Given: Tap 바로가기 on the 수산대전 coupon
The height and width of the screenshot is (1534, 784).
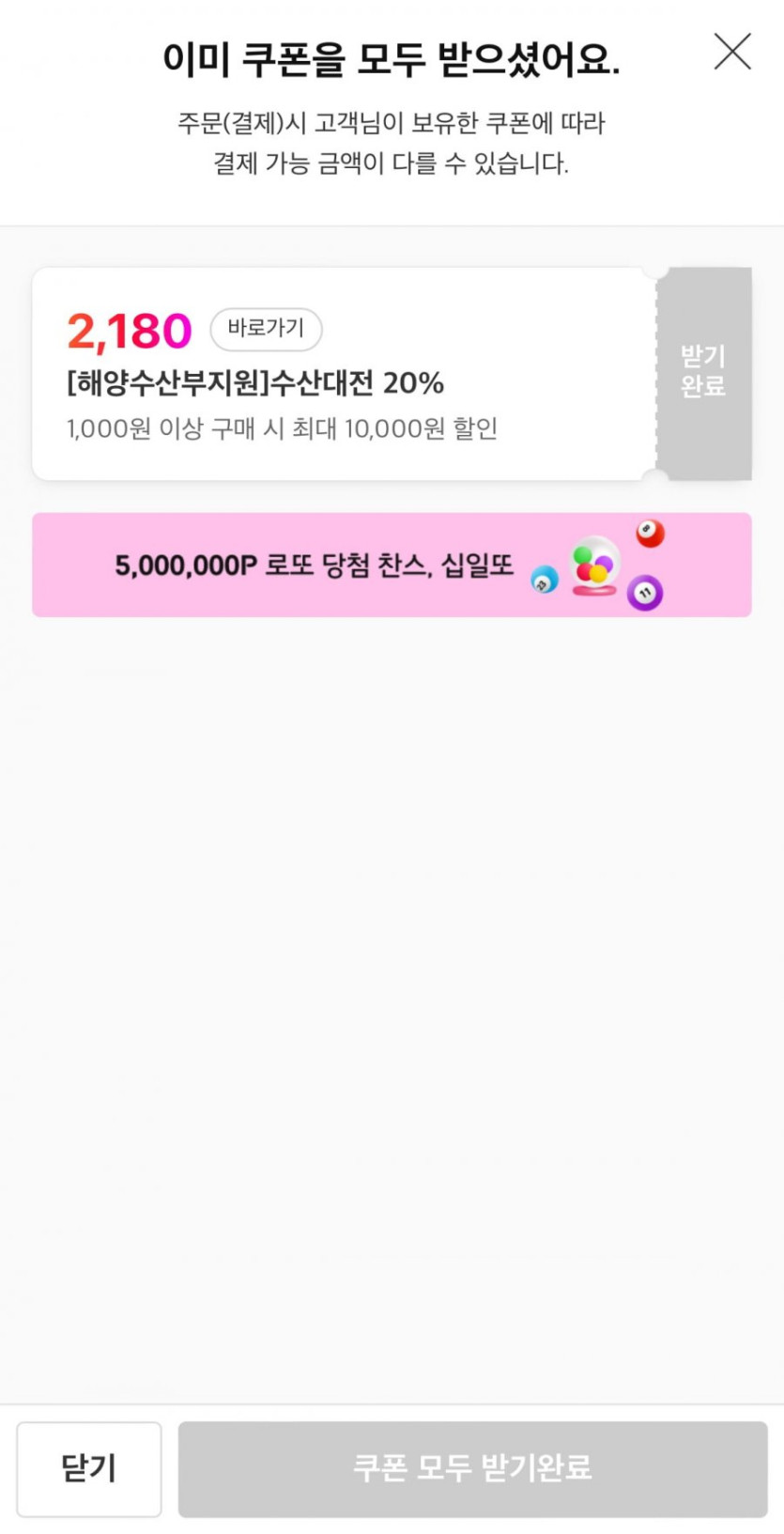Looking at the screenshot, I should click(x=266, y=329).
